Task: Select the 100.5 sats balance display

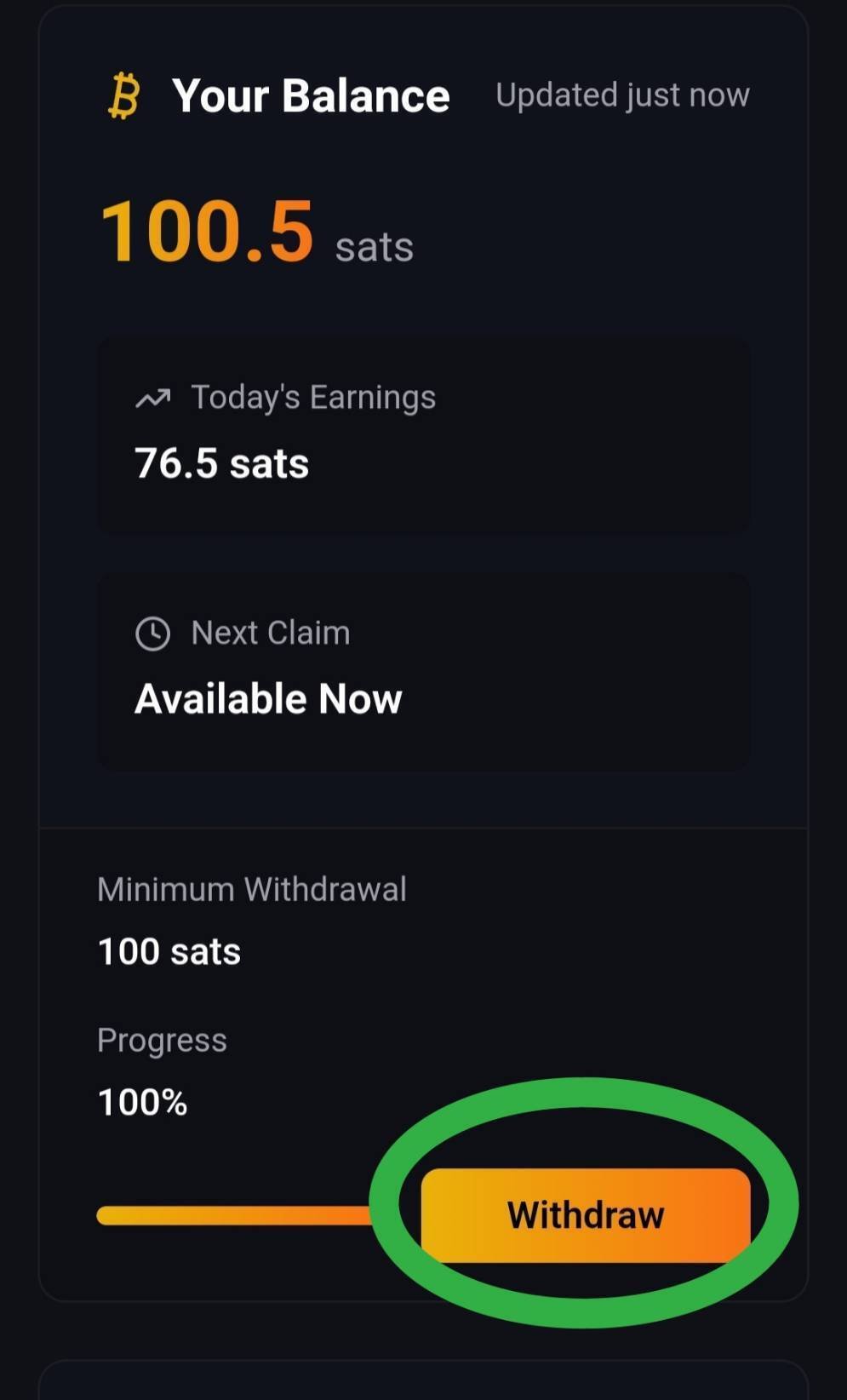Action: [254, 232]
